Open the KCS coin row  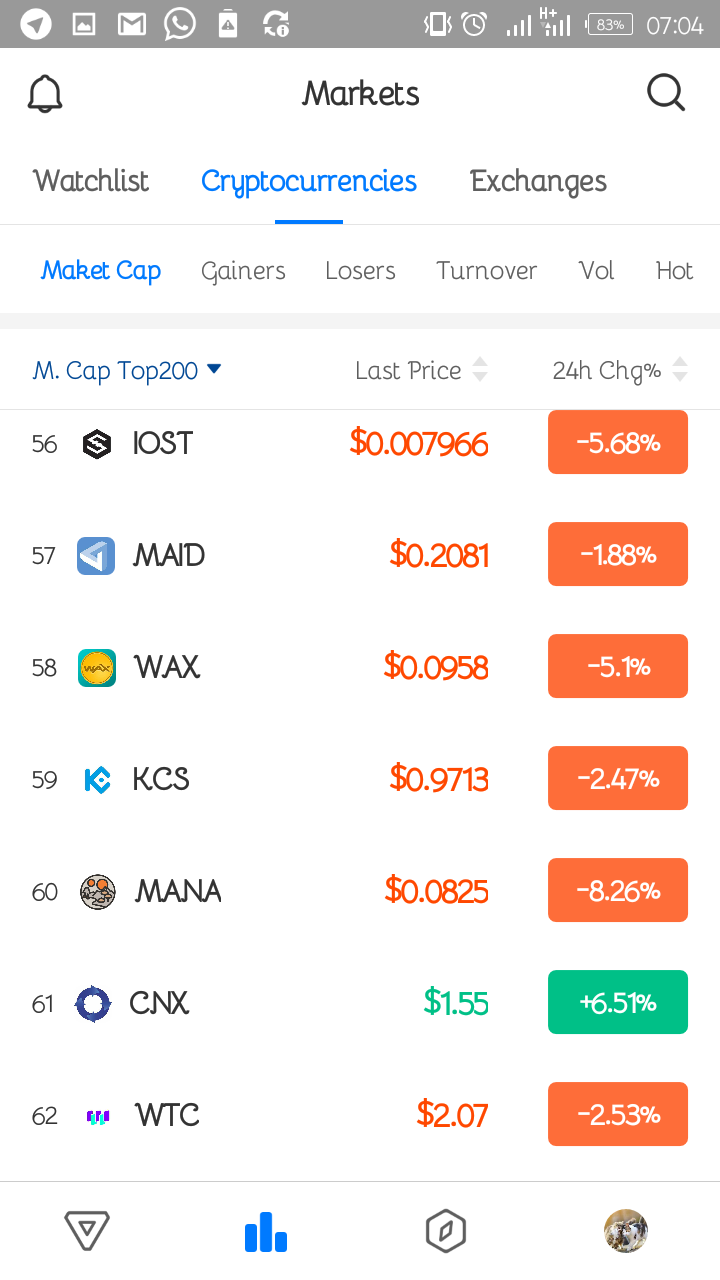tap(160, 779)
